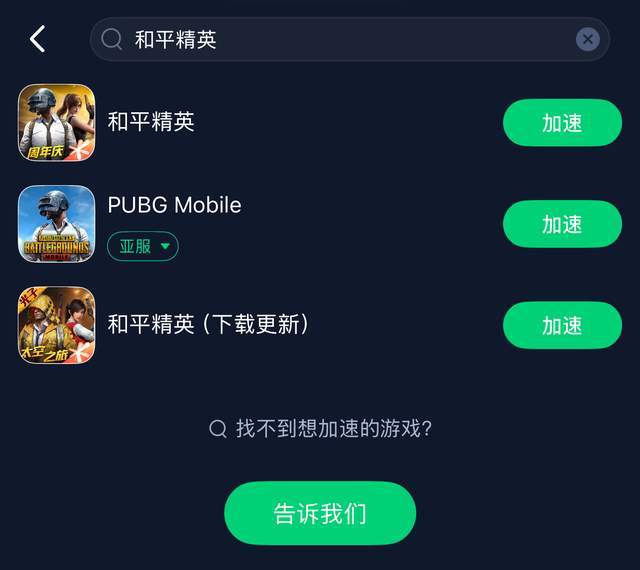The height and width of the screenshot is (570, 640).
Task: Open the 亚服 server region dropdown
Action: (x=143, y=246)
